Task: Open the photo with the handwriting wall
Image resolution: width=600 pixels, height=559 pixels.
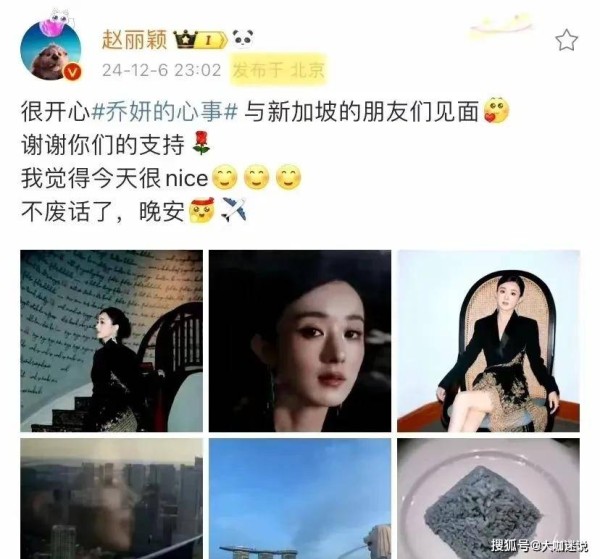Action: pos(111,341)
